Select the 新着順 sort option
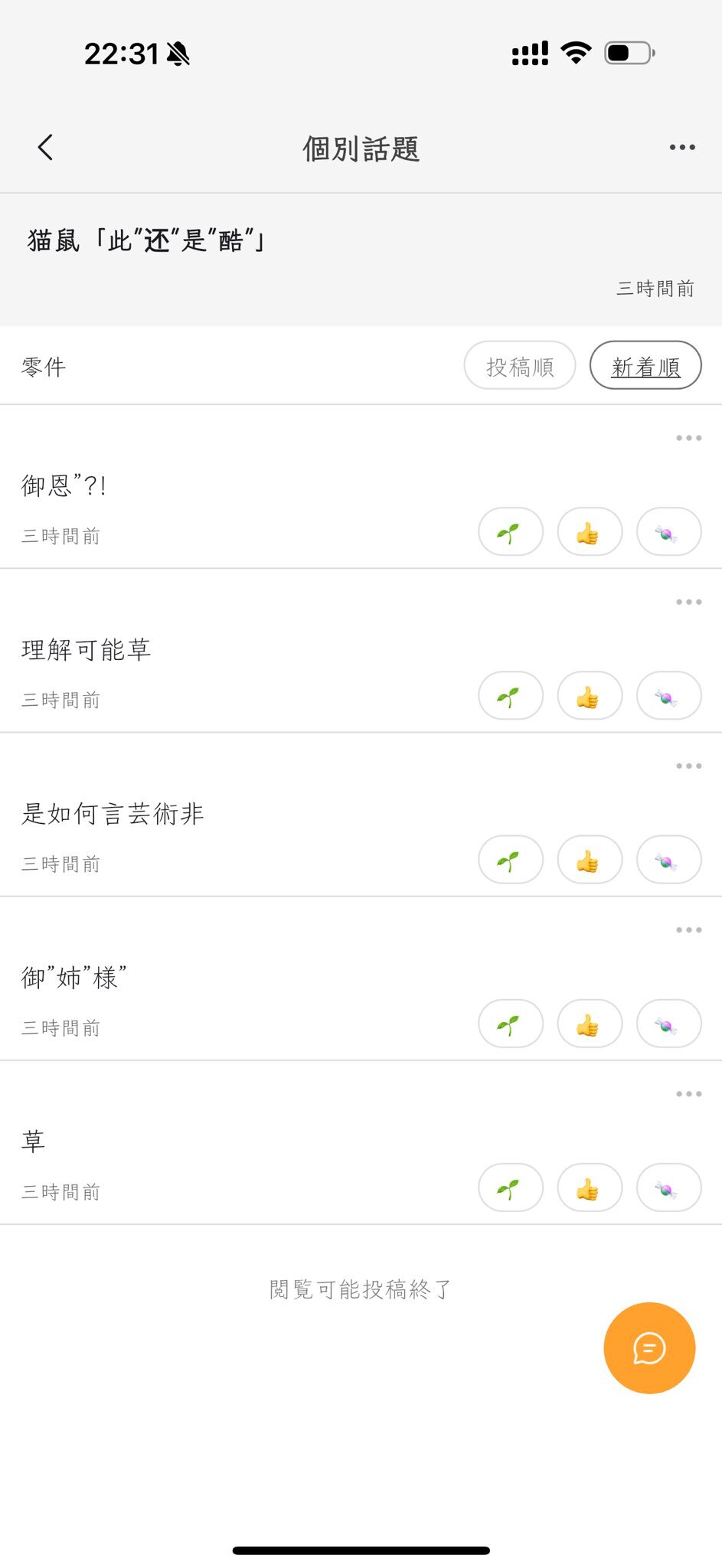 pyautogui.click(x=645, y=366)
